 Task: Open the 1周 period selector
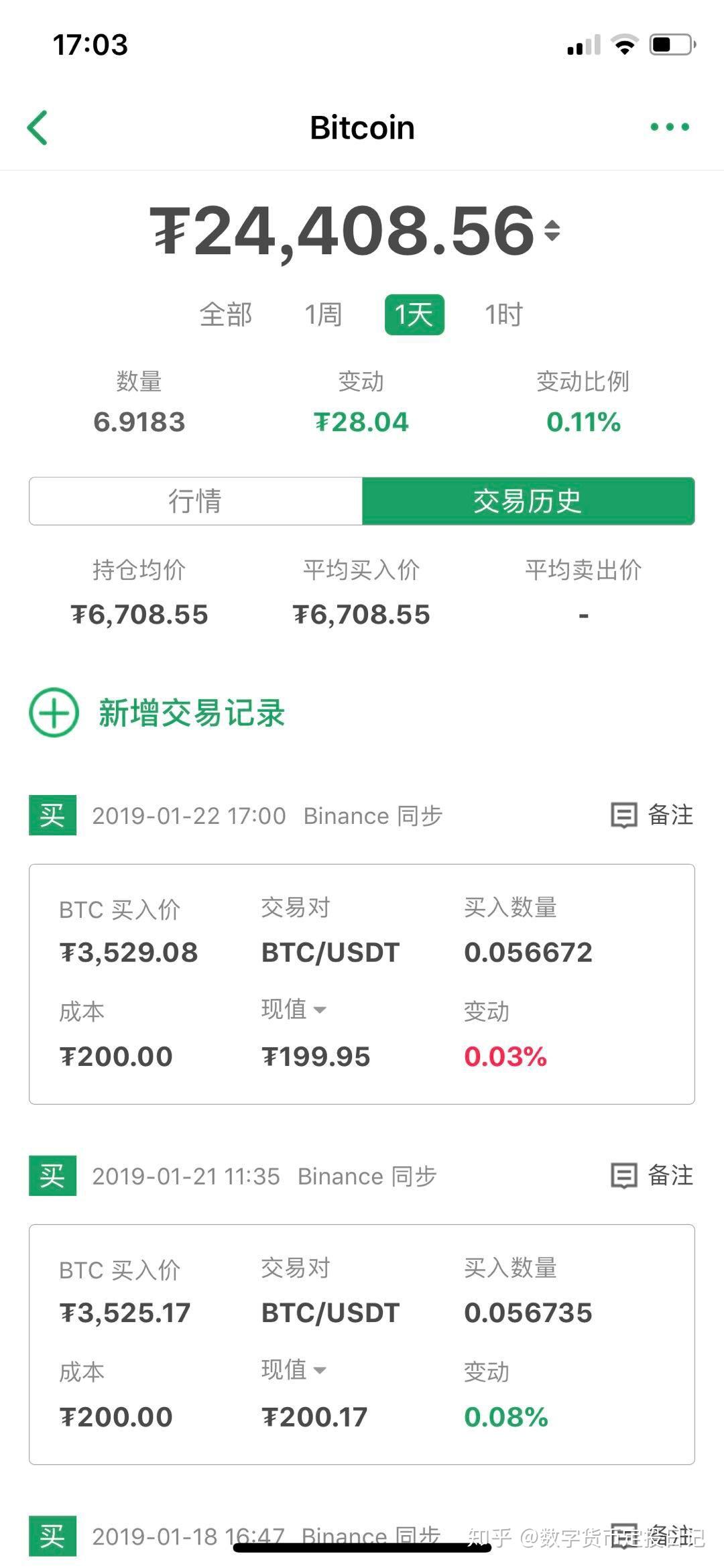[322, 314]
